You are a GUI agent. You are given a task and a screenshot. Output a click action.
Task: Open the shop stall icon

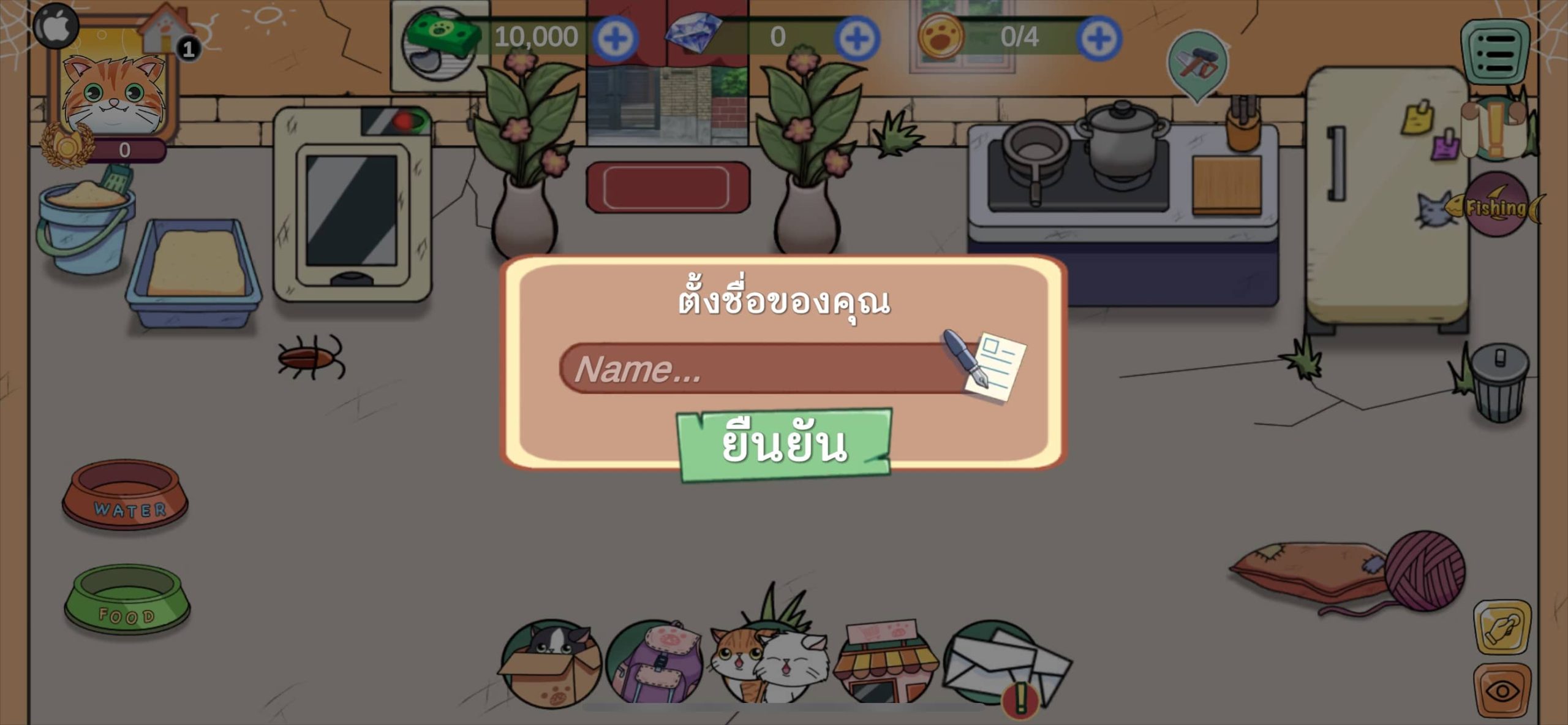886,663
